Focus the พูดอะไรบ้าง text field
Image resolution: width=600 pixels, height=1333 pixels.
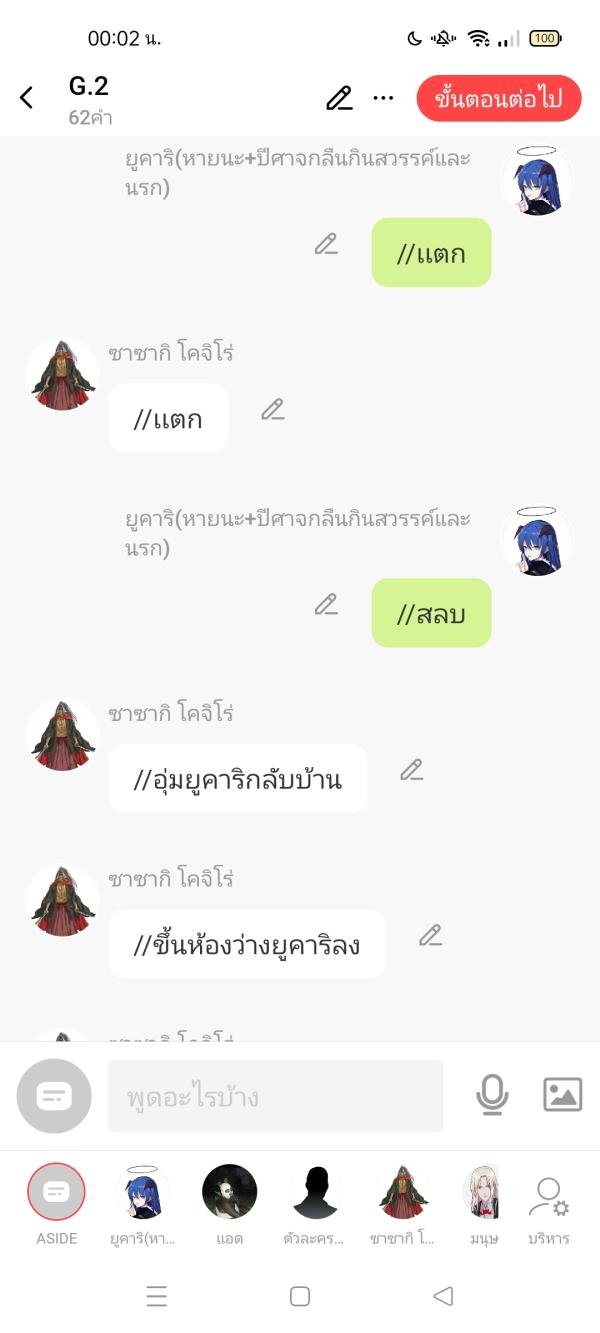coord(275,1096)
